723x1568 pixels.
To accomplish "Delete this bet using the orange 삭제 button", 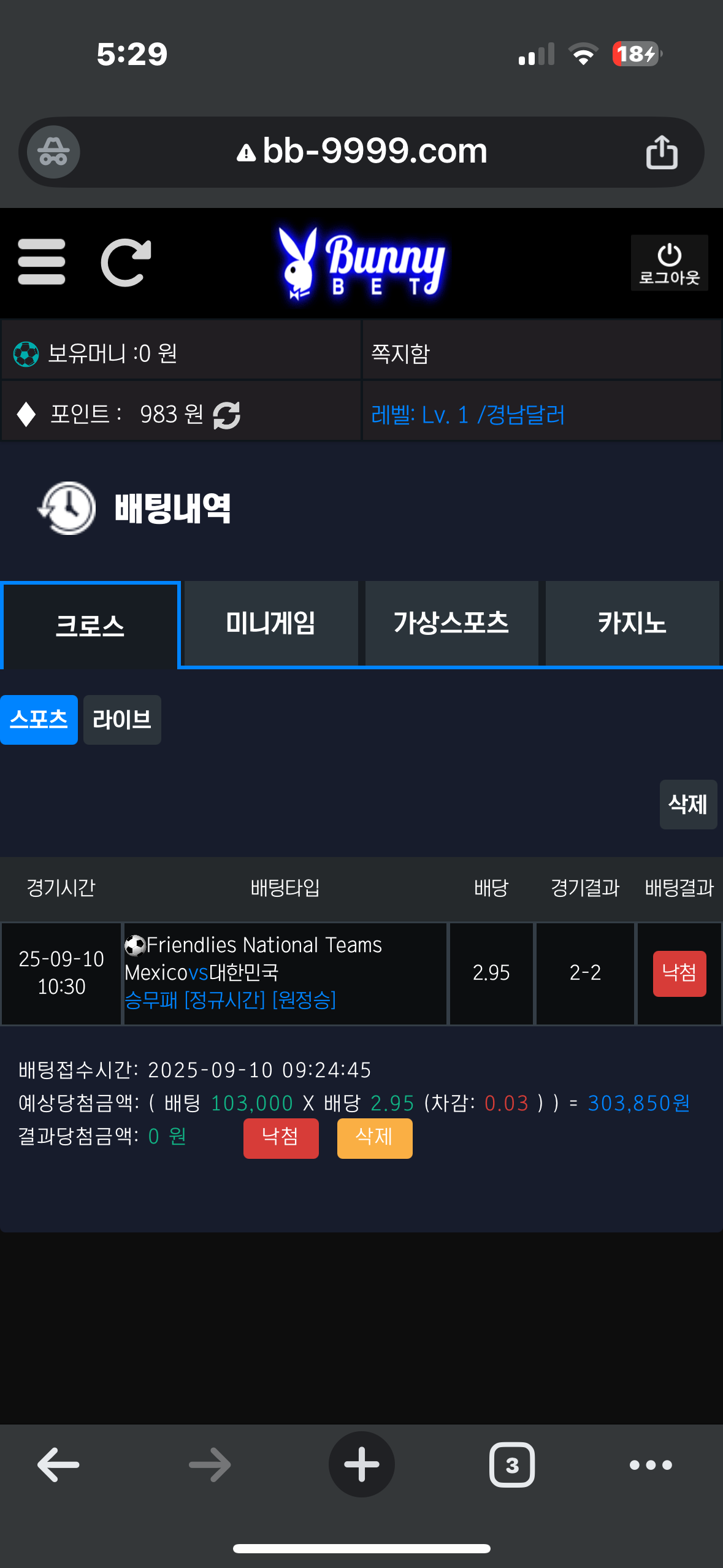I will point(374,1138).
